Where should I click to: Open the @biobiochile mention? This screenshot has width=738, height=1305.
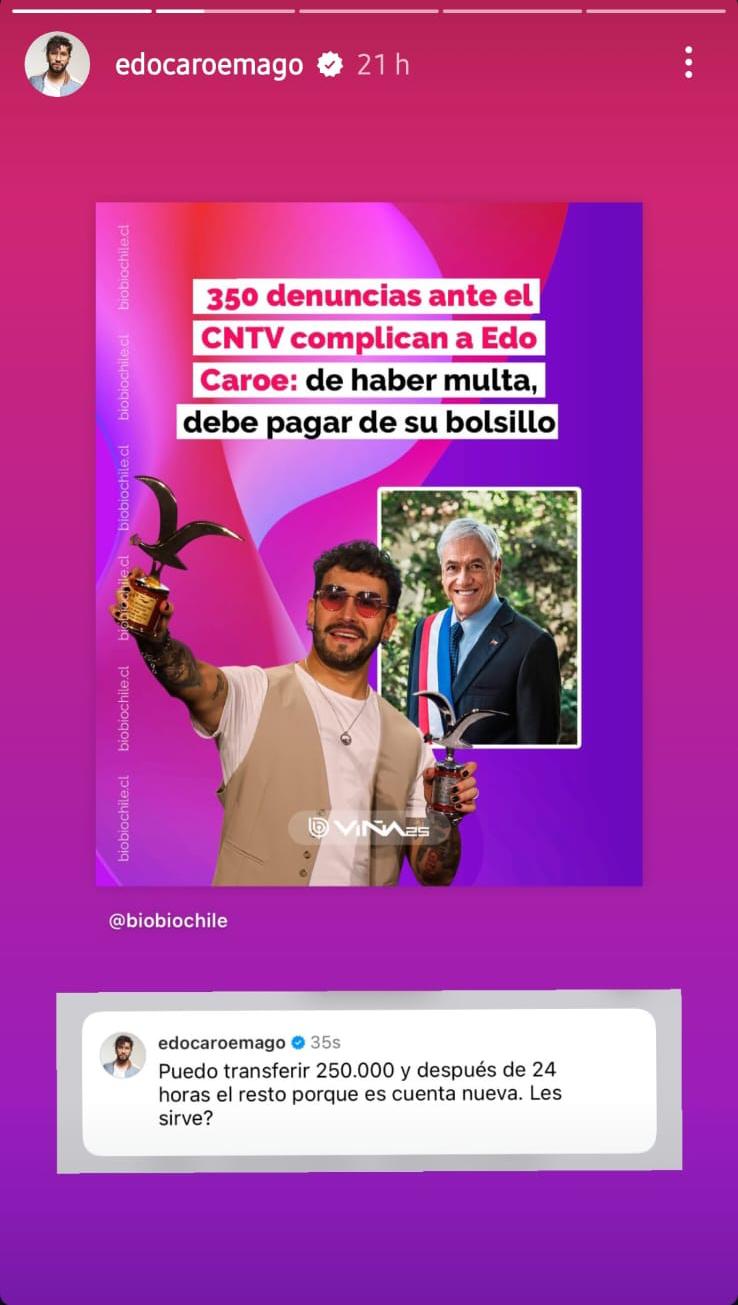(168, 921)
